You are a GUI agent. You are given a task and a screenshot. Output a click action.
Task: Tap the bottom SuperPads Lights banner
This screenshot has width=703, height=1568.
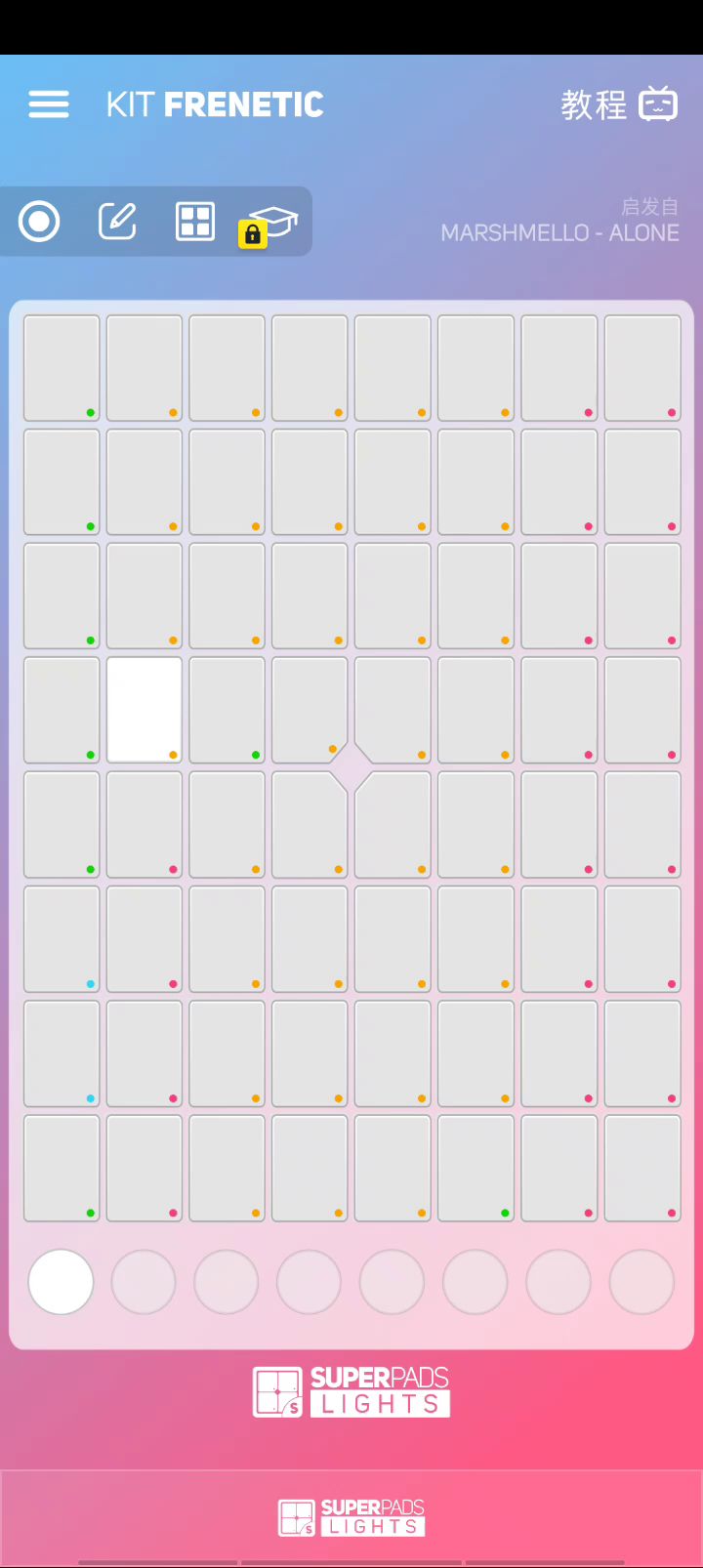351,1517
